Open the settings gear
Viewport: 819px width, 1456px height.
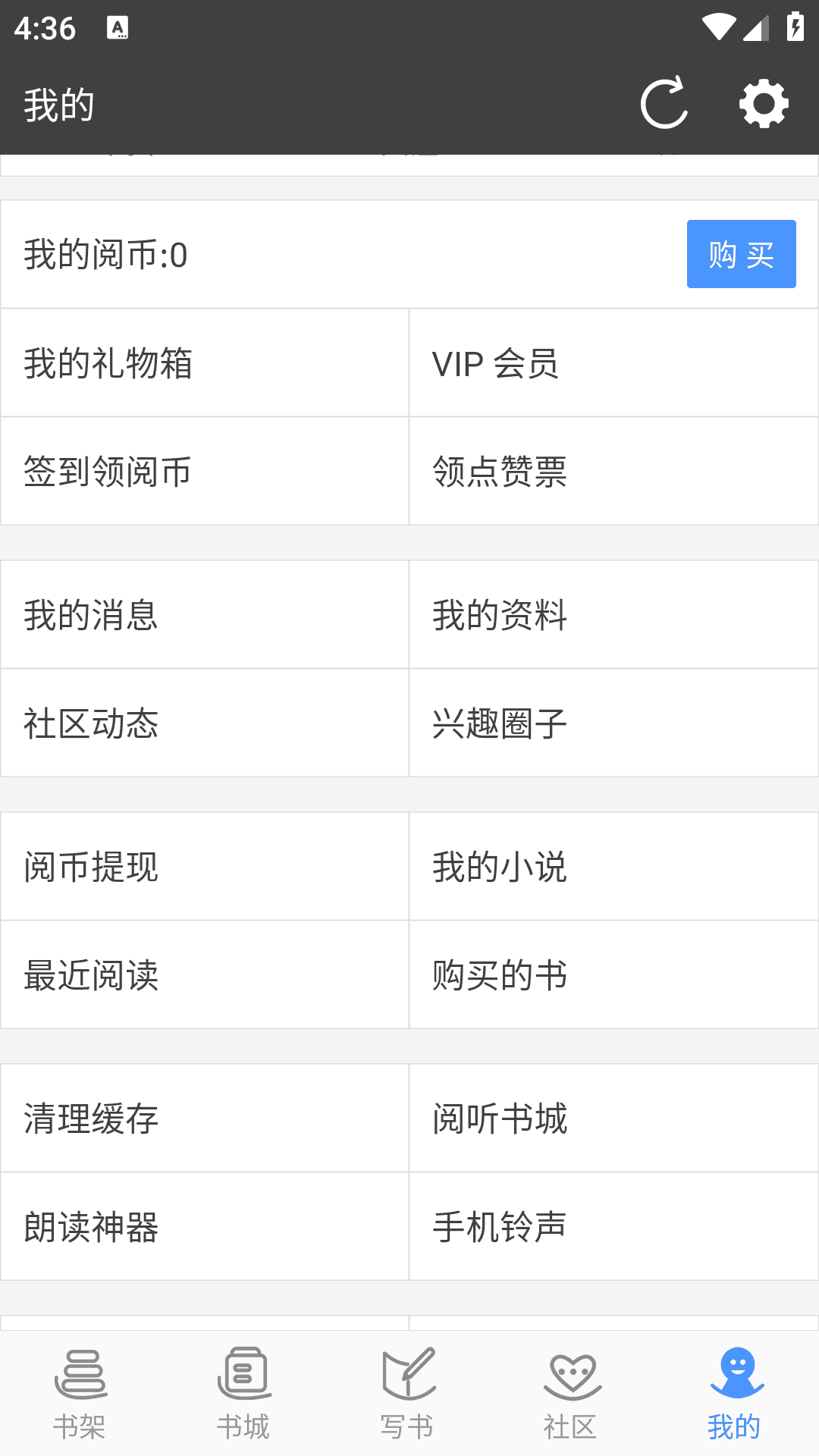(x=764, y=104)
